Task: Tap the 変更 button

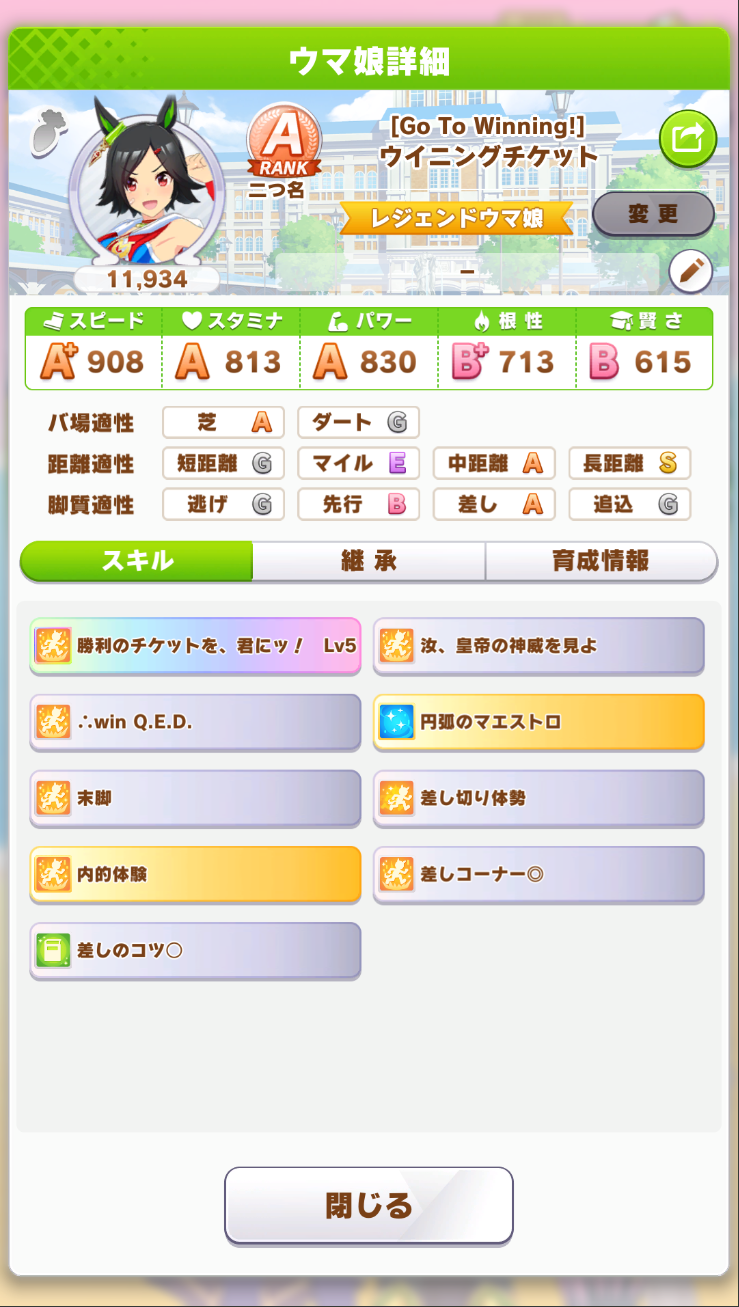Action: (x=653, y=214)
